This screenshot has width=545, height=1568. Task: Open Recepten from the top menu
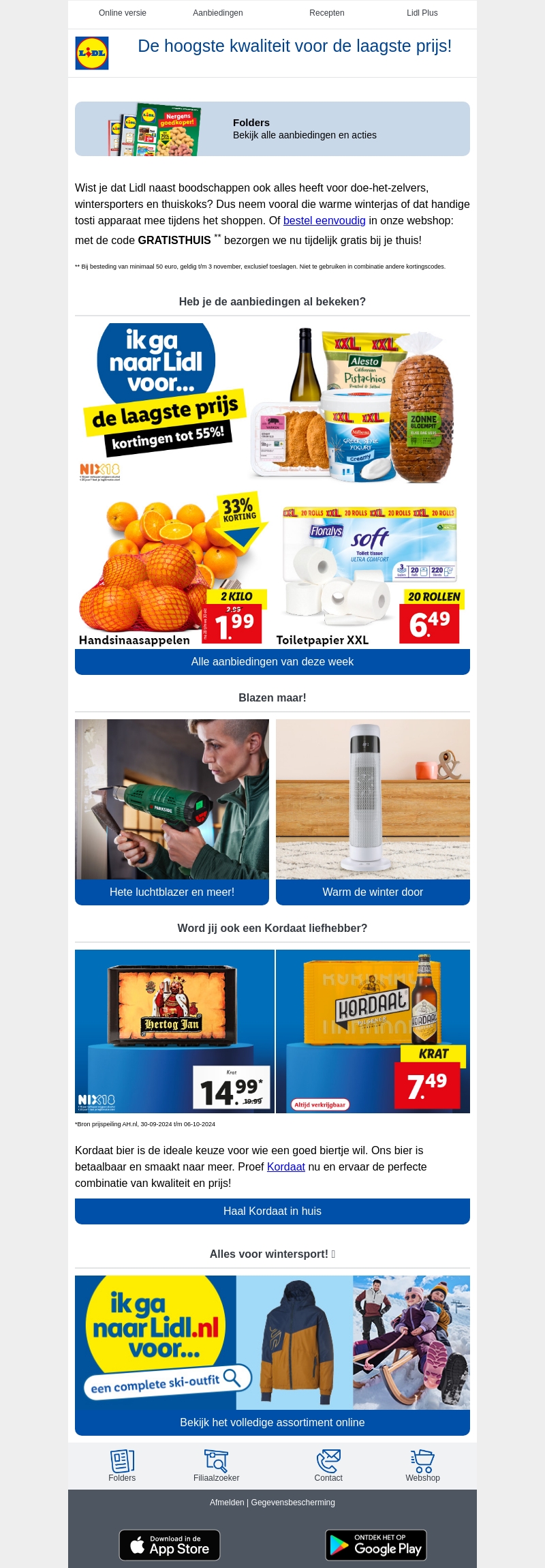(327, 13)
